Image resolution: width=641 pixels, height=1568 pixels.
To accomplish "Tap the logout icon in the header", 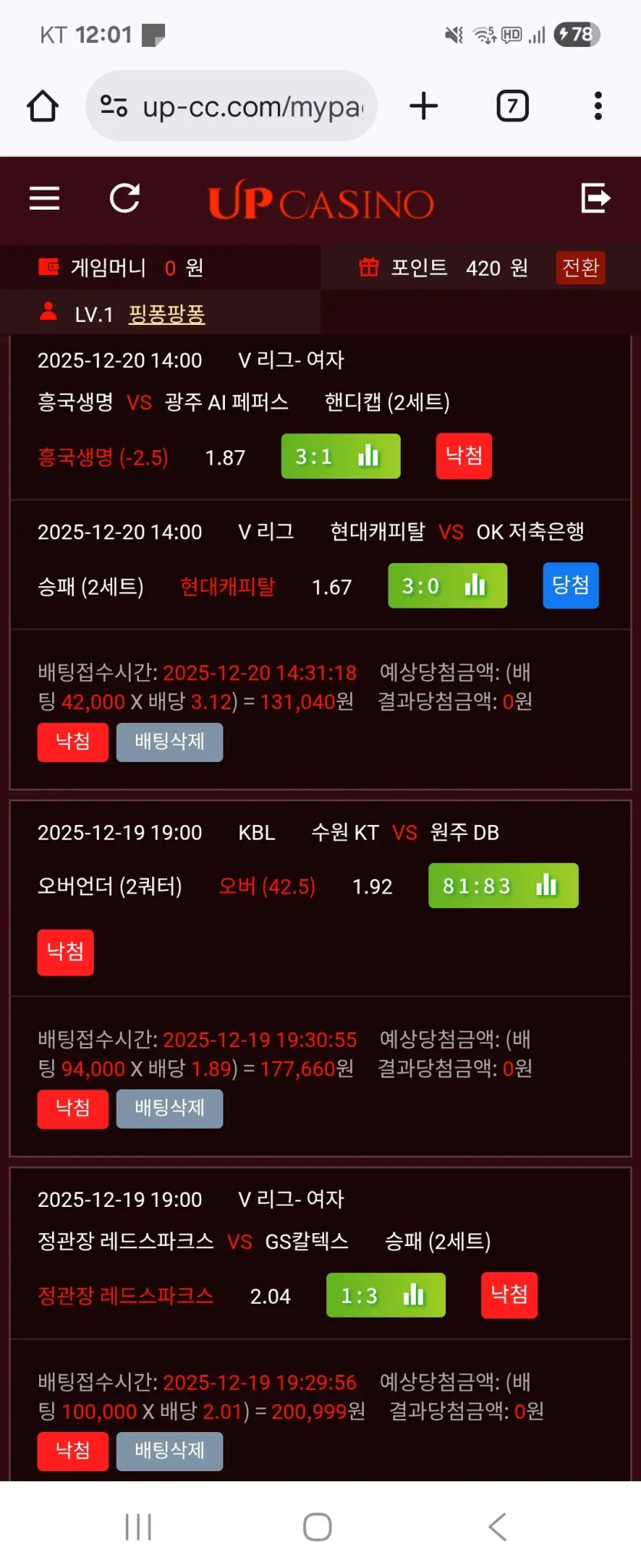I will coord(596,198).
